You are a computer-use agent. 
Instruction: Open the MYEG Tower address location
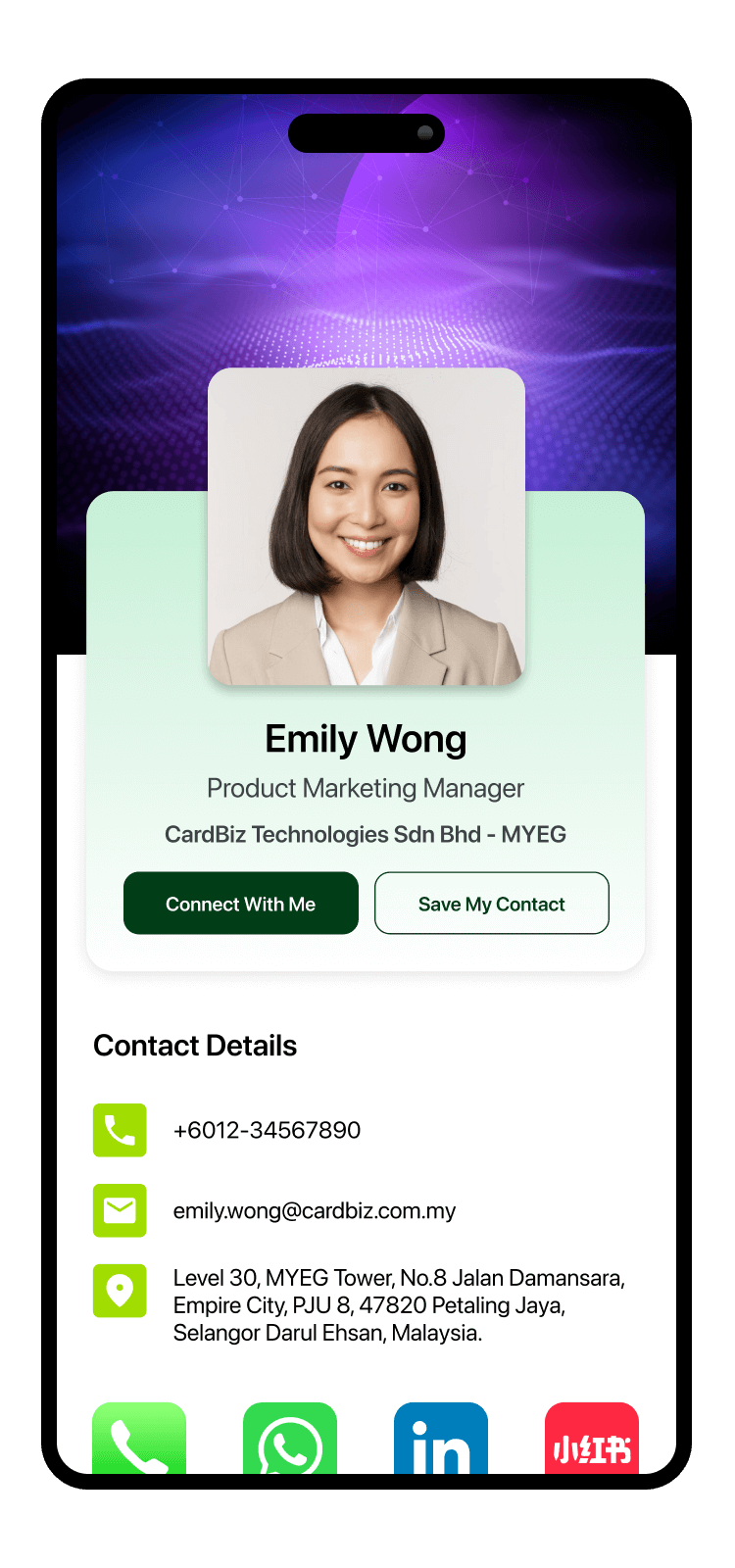click(398, 1304)
